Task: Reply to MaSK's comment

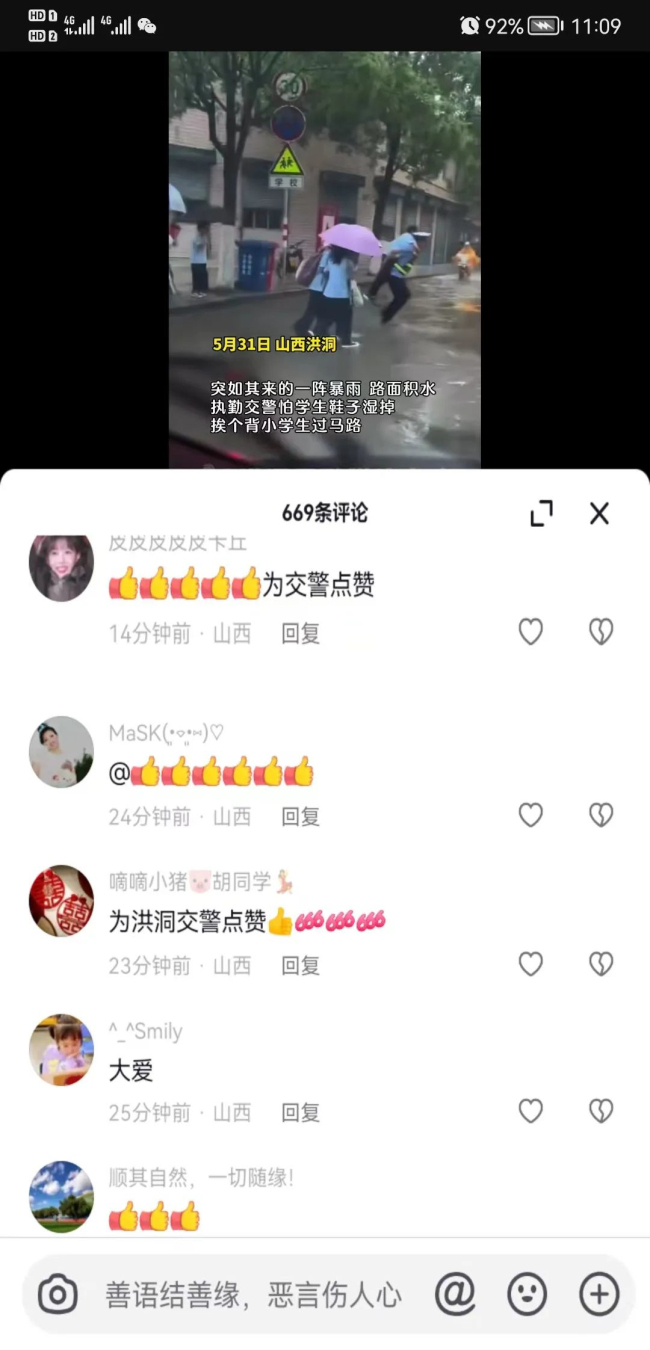Action: pos(300,817)
